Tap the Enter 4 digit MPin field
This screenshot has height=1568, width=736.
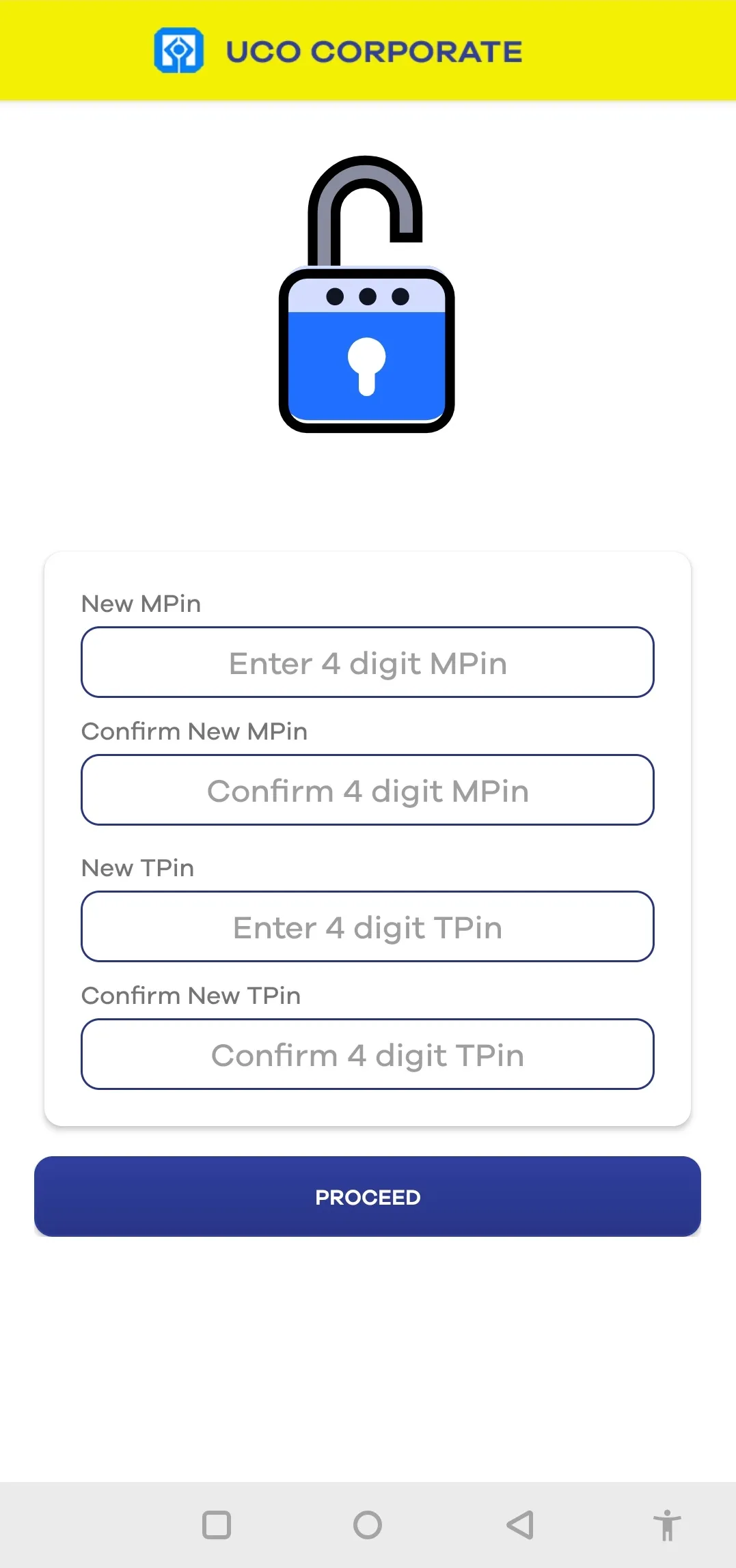click(368, 662)
